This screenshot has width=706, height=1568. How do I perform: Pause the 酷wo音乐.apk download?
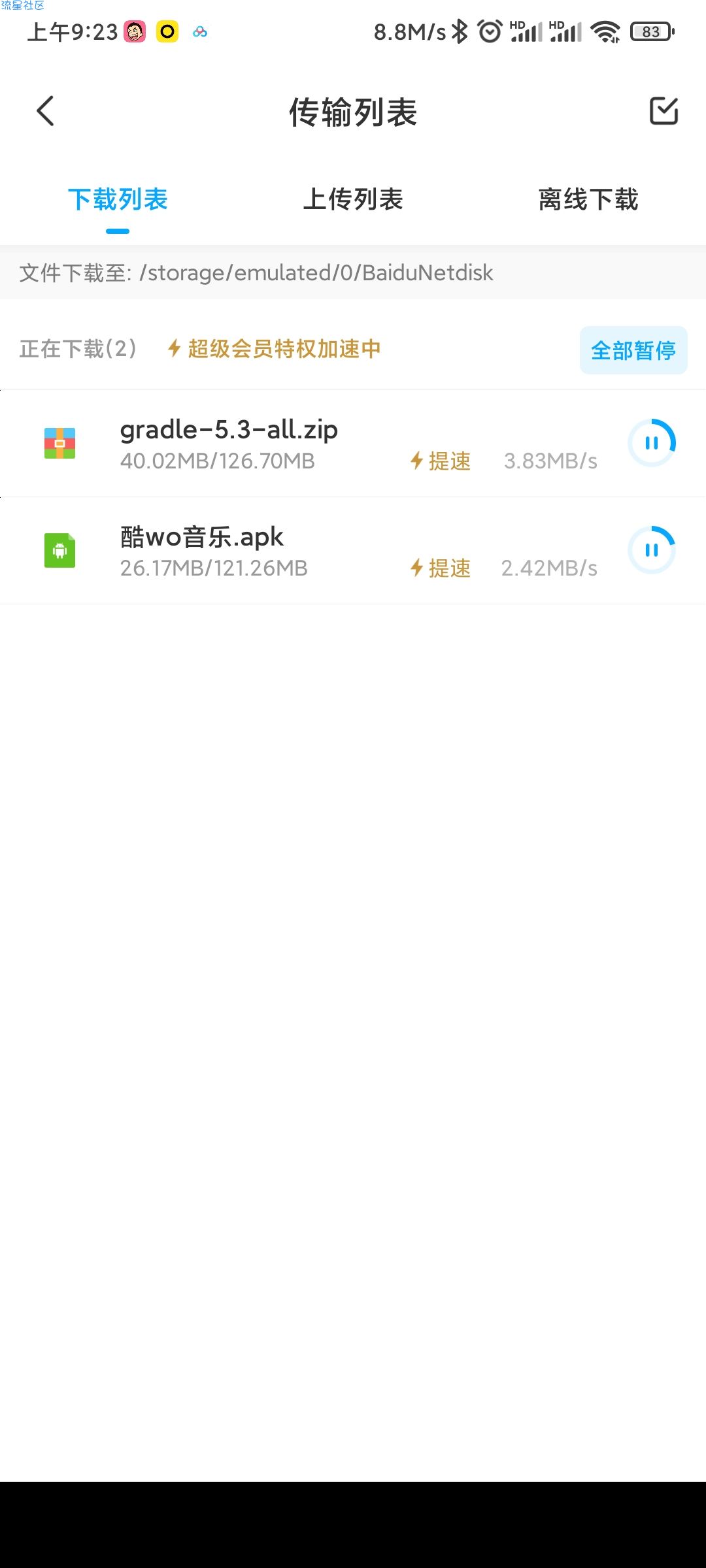coord(652,550)
